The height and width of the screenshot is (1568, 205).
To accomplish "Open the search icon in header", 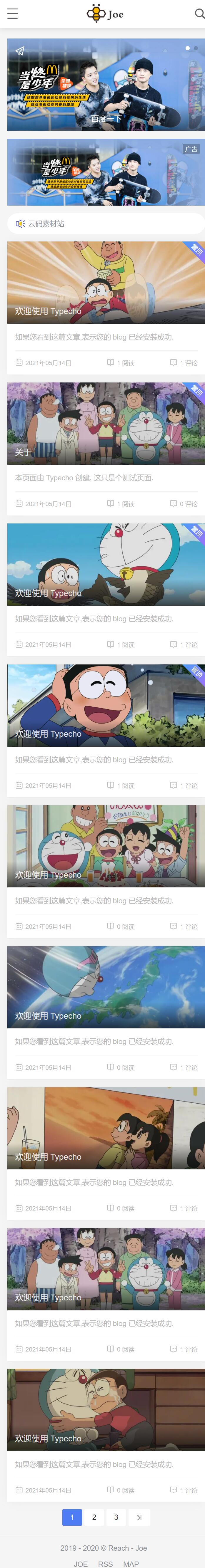I will tap(198, 14).
